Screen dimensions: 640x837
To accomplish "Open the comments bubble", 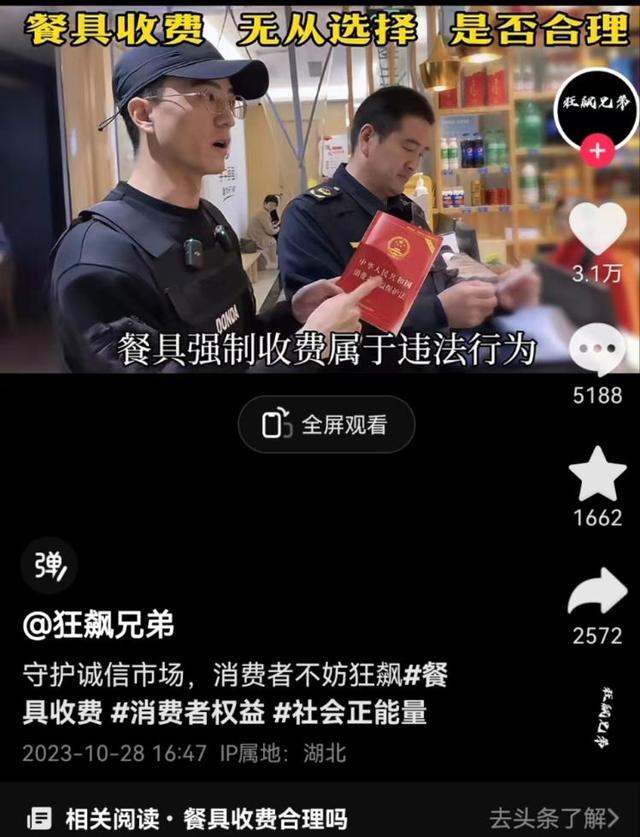I will point(598,350).
